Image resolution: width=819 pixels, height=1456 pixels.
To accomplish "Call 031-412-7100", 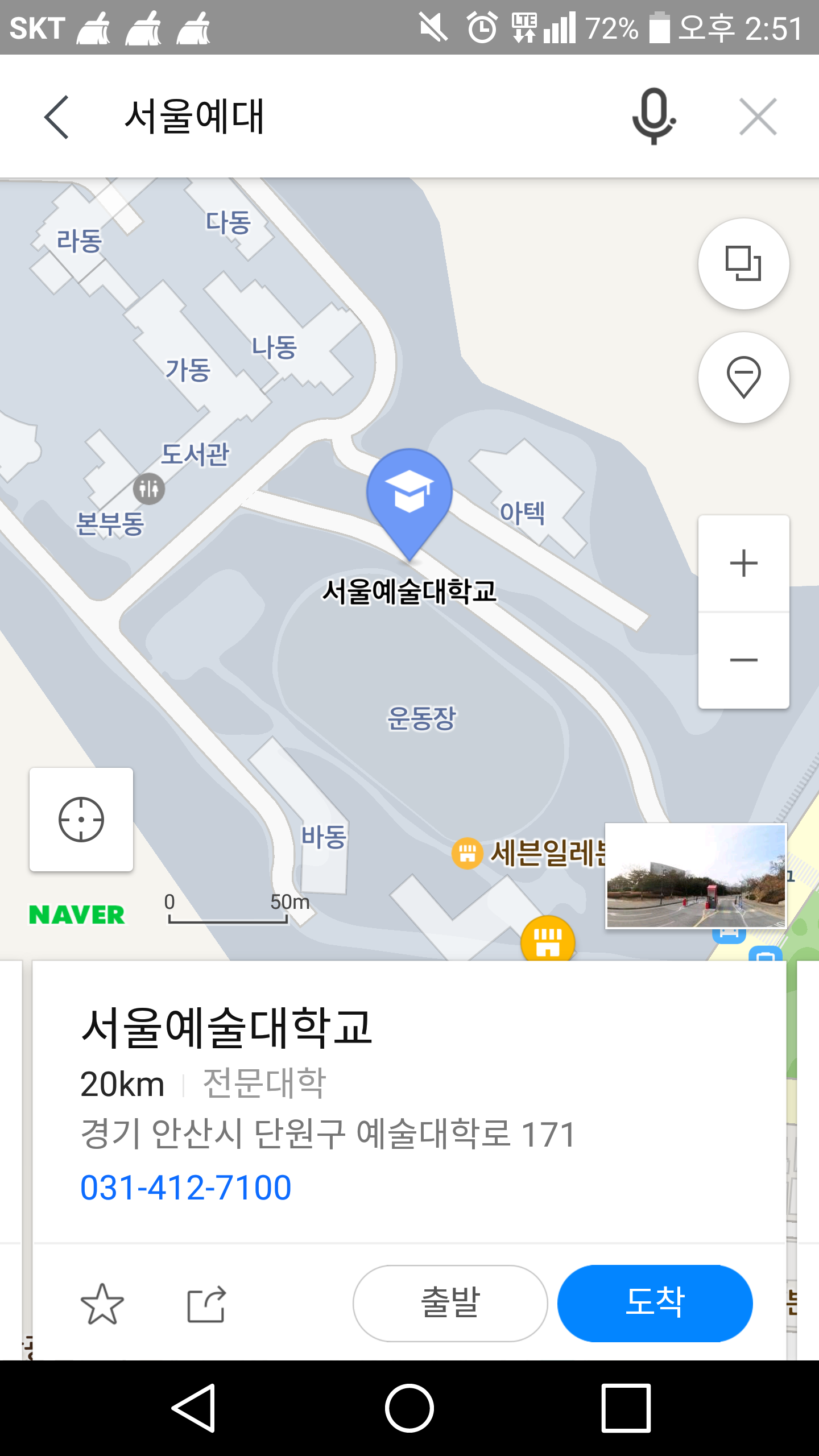I will pos(186,1188).
